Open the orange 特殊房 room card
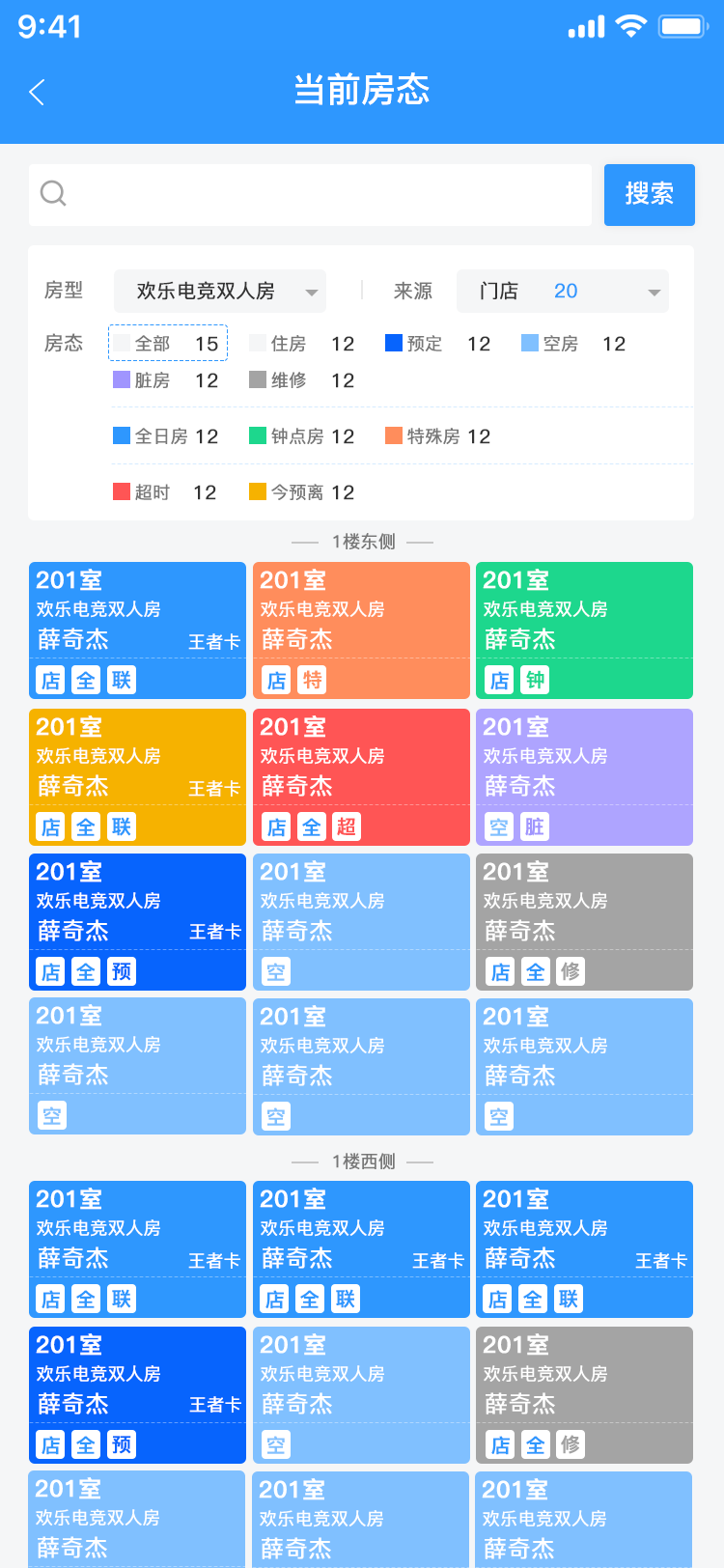Screen dimensions: 724x1568 point(361,630)
